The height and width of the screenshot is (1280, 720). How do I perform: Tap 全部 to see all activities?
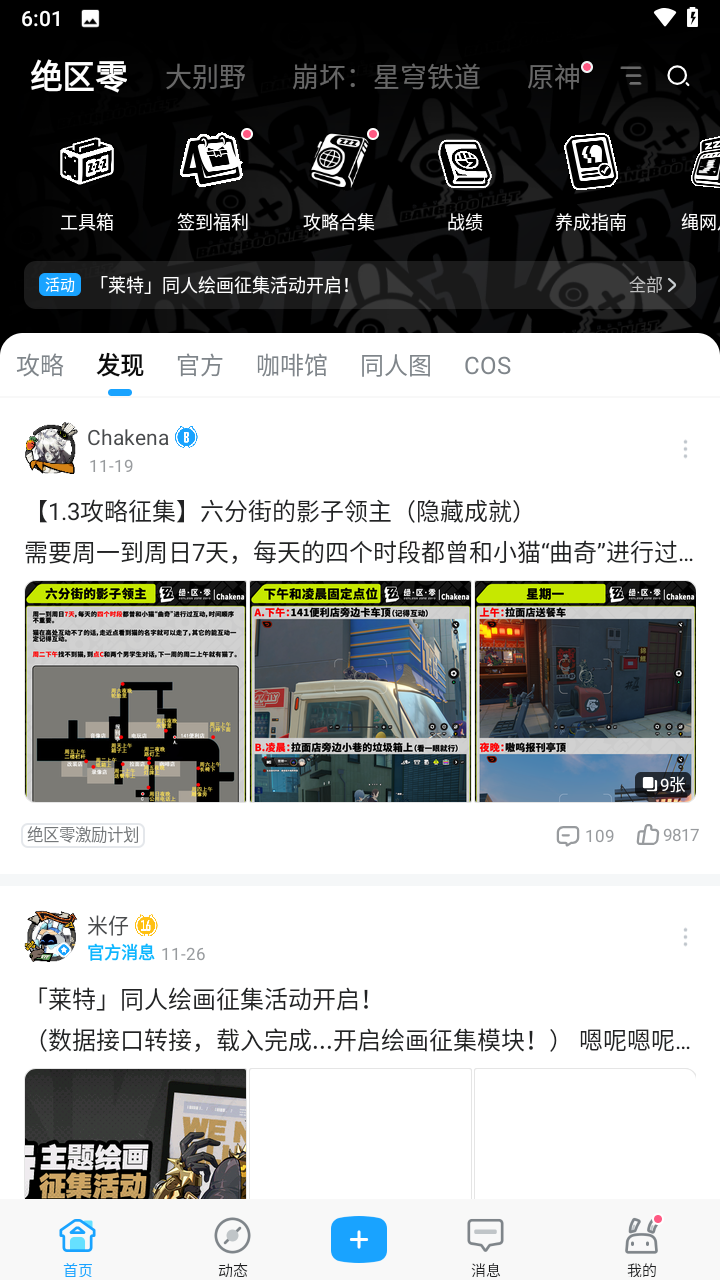point(649,285)
